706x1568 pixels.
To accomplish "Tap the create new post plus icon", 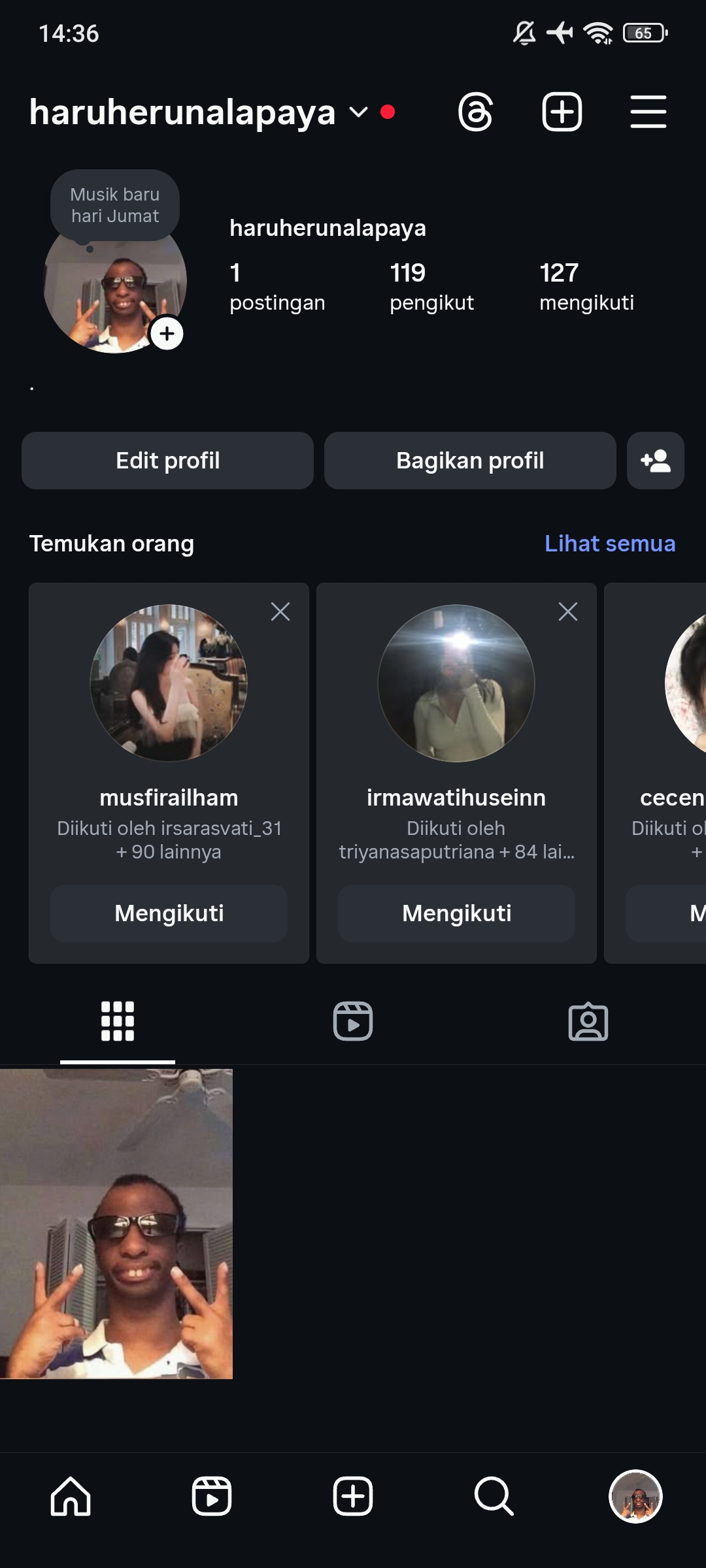I will coord(562,112).
